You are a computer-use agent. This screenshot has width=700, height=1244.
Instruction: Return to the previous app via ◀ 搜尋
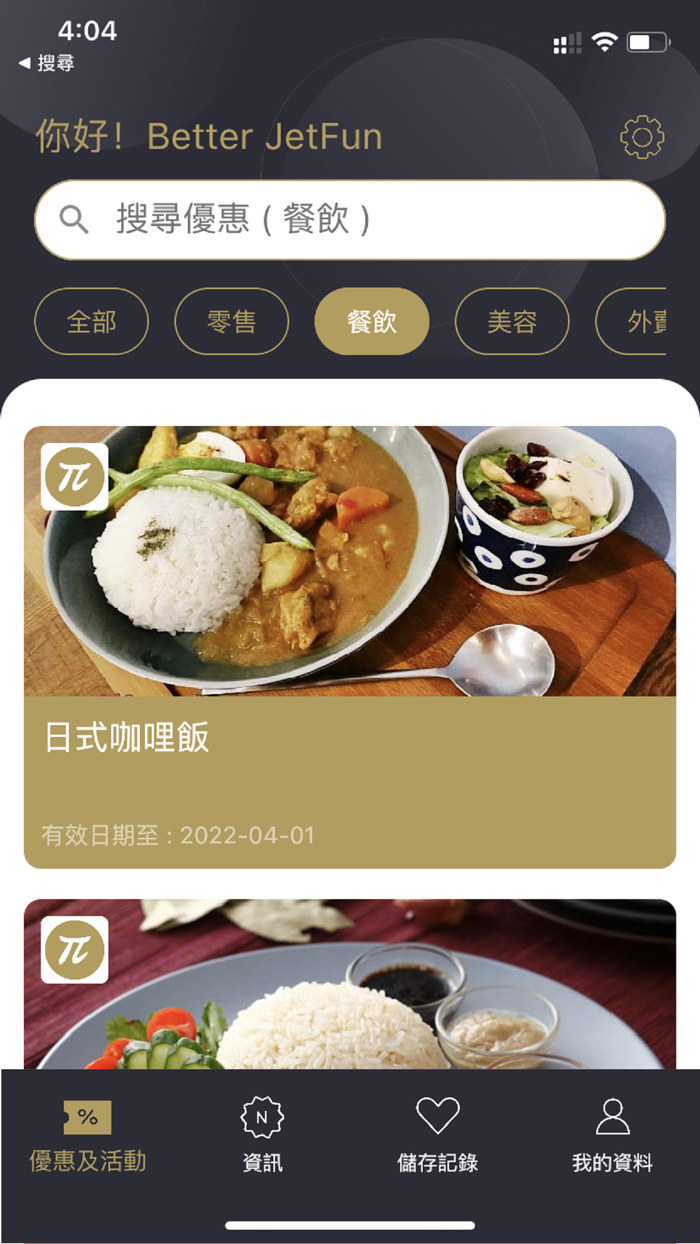point(46,63)
